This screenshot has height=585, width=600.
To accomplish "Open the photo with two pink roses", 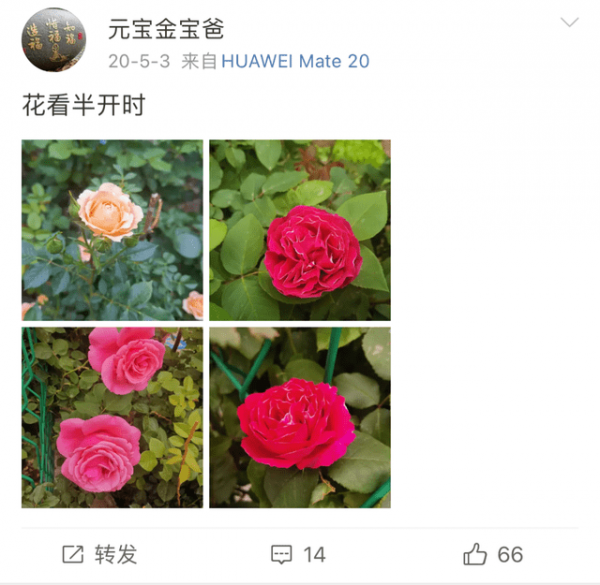I will [x=112, y=417].
